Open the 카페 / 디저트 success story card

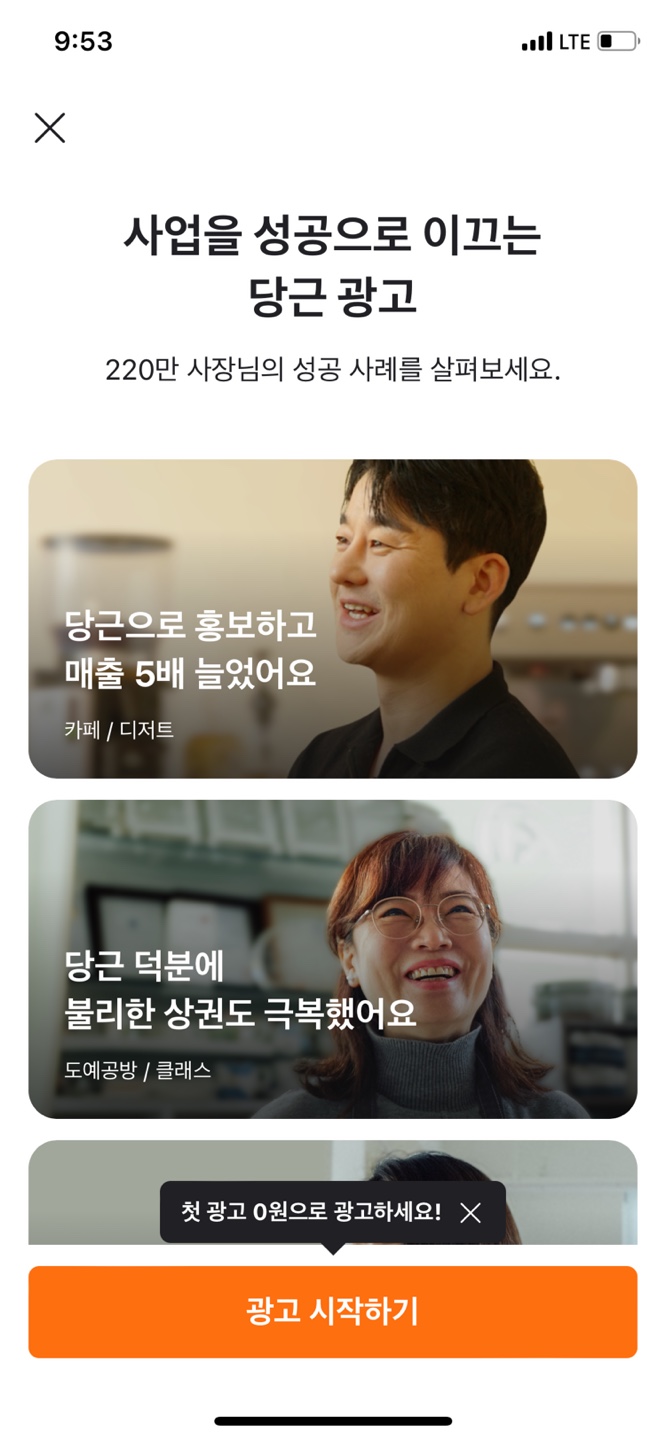332,619
